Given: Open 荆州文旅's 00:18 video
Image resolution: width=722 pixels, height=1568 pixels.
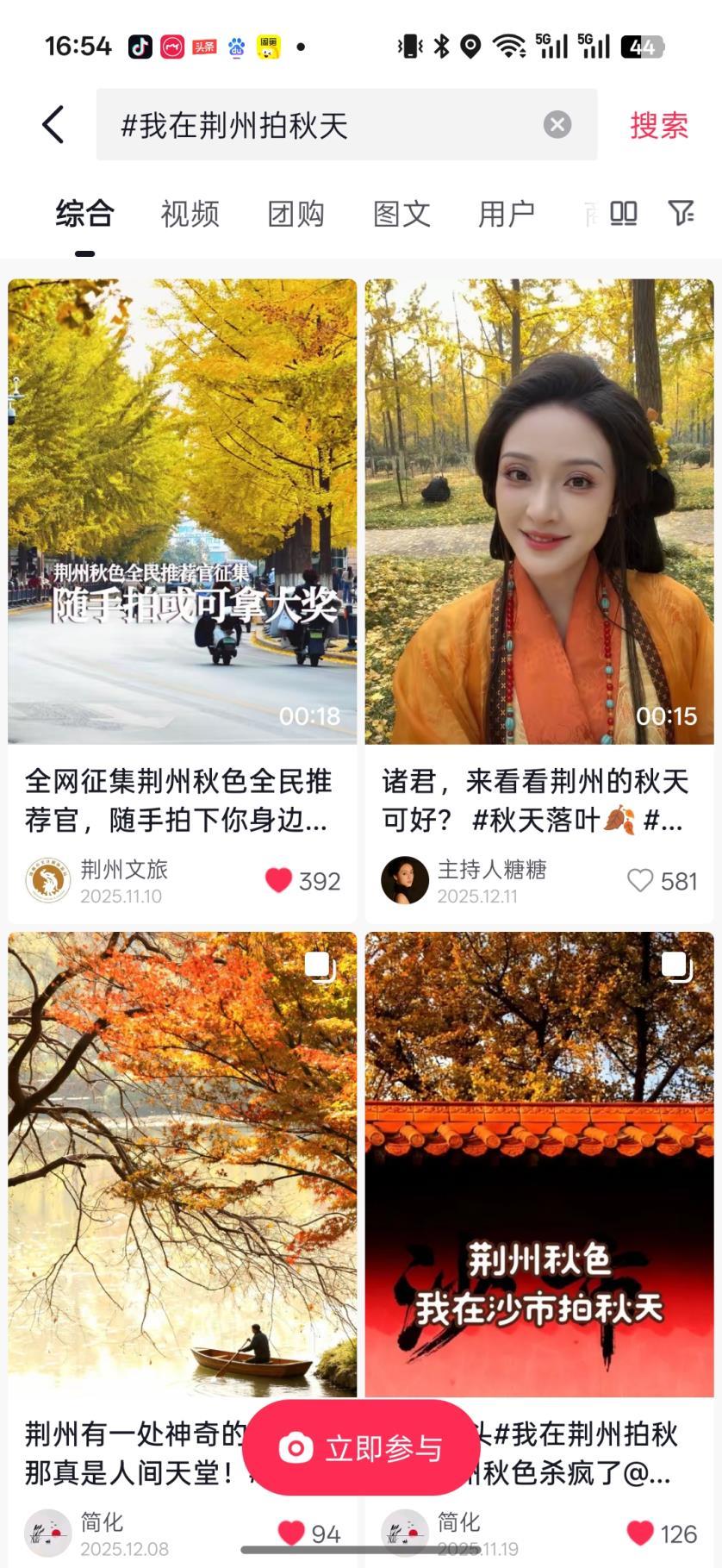Looking at the screenshot, I should (182, 510).
